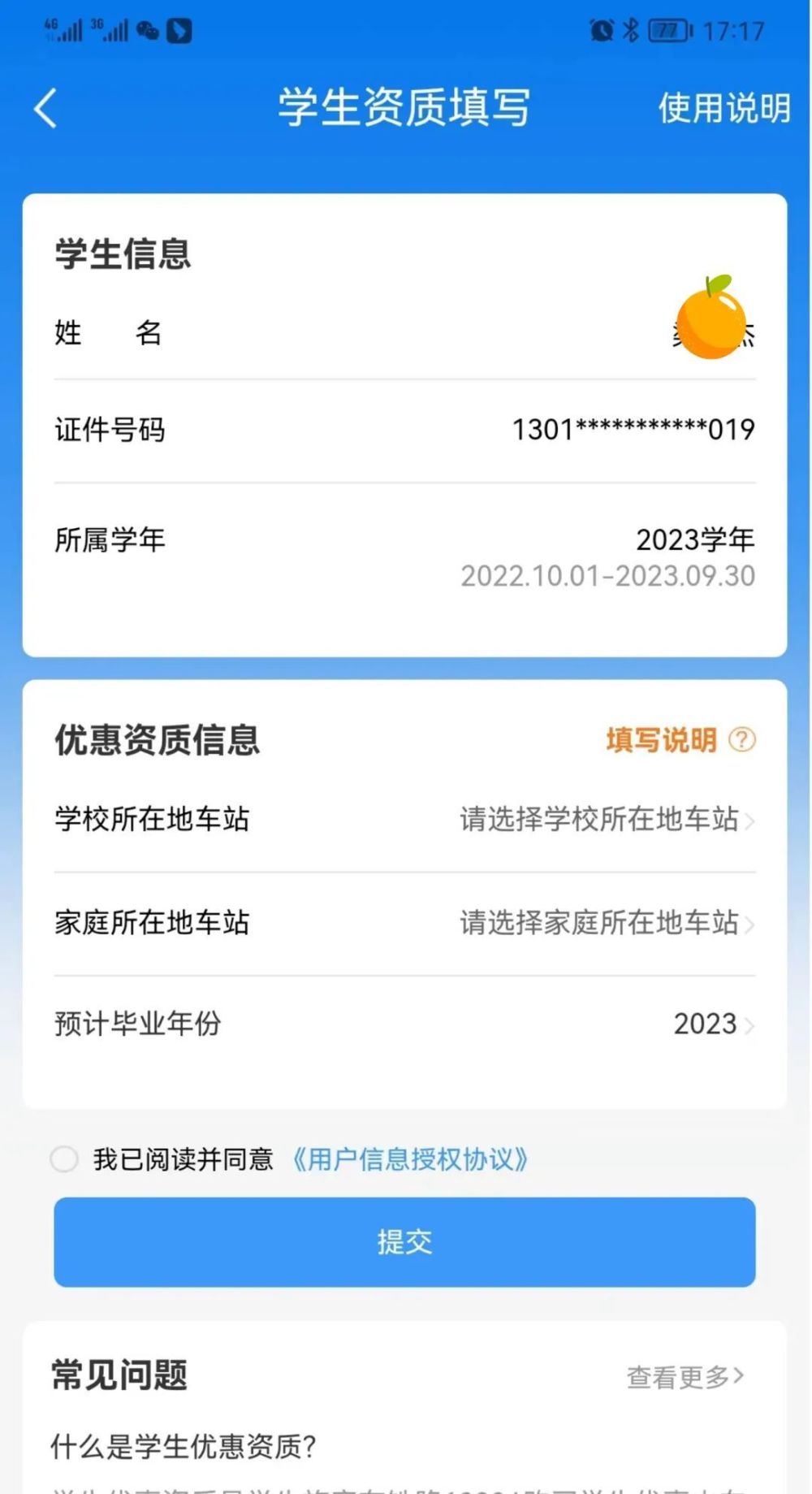Tap the 提交 button

[404, 1242]
